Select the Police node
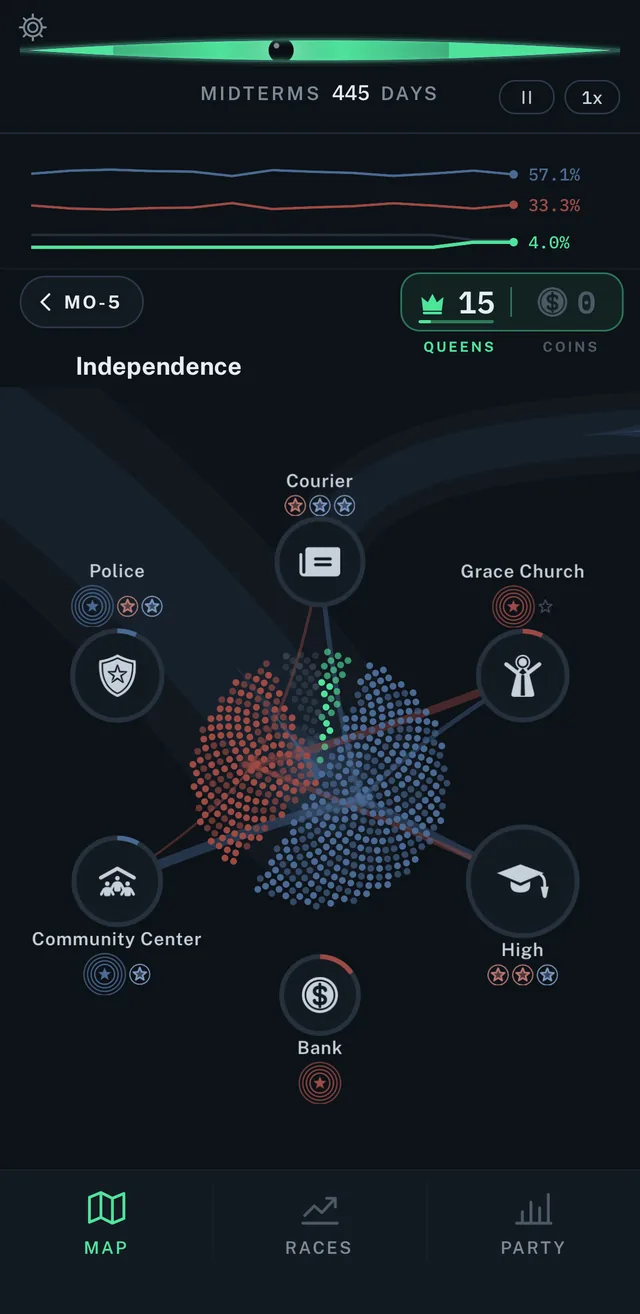 click(x=117, y=676)
